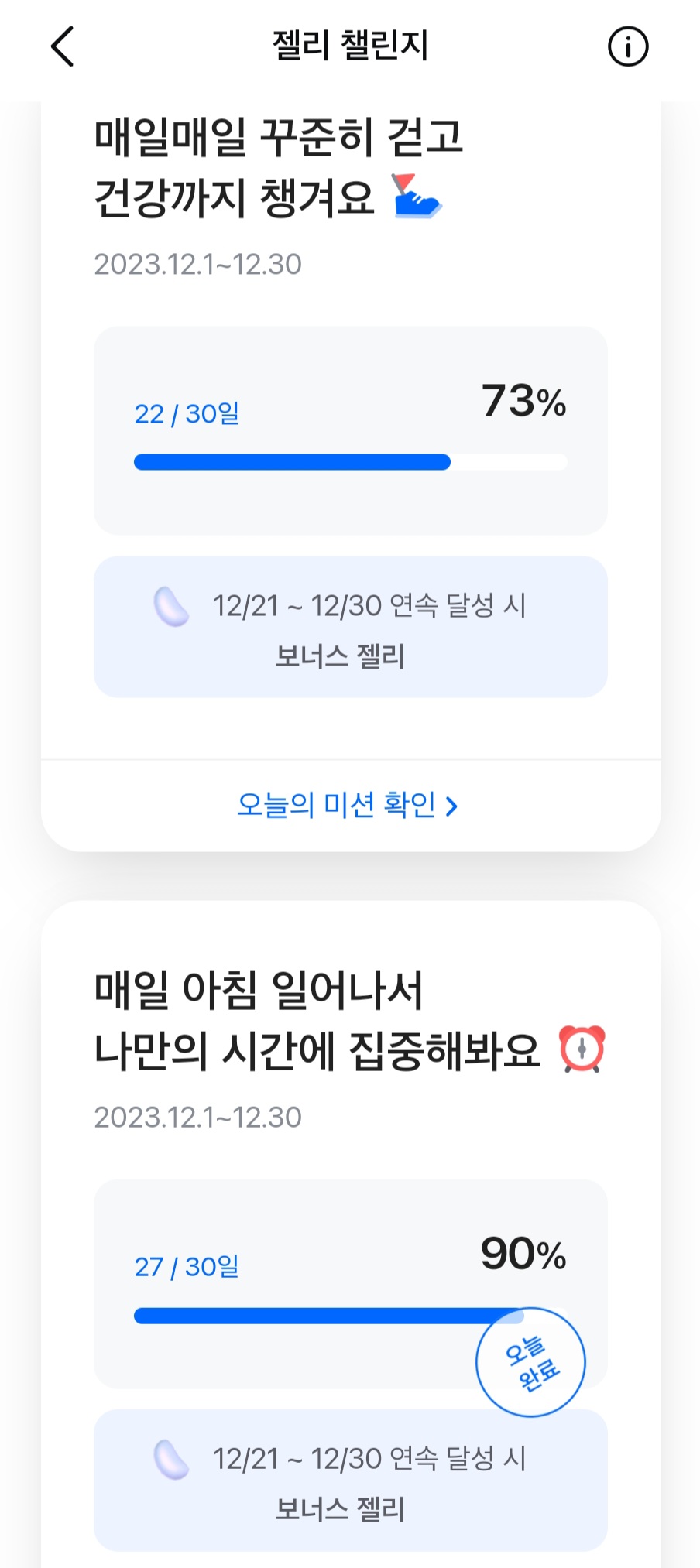Tap the back arrow to exit challenges
Viewport: 700px width, 1568px height.
pos(63,45)
